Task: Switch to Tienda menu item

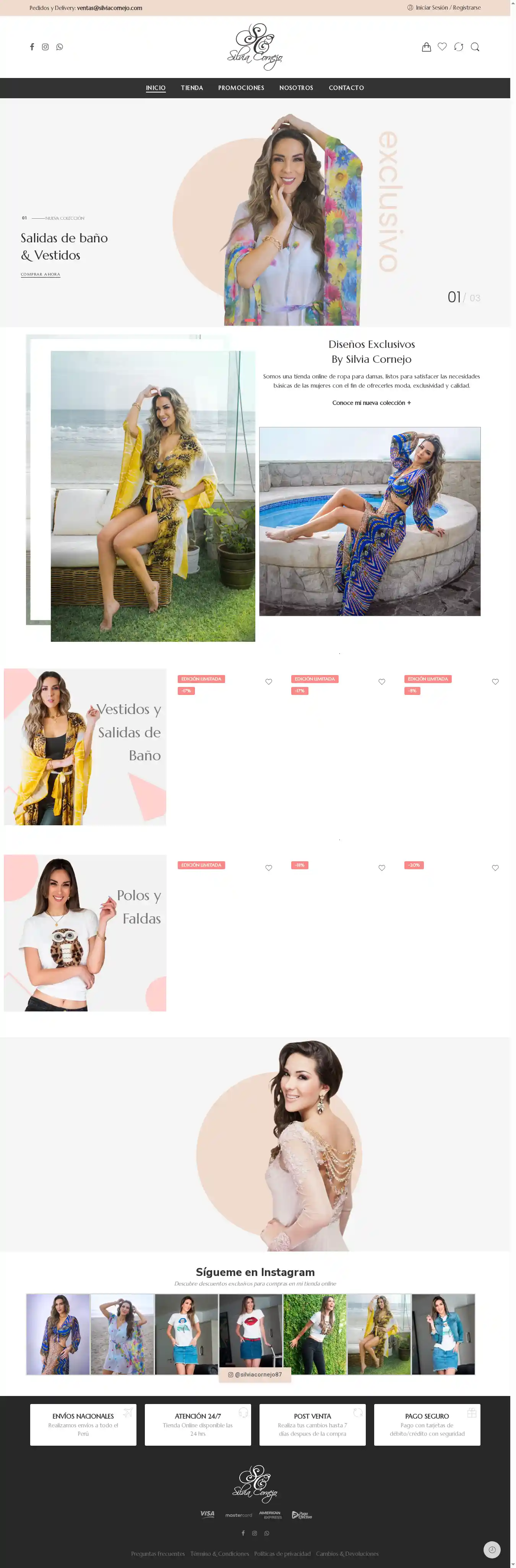Action: tap(191, 88)
